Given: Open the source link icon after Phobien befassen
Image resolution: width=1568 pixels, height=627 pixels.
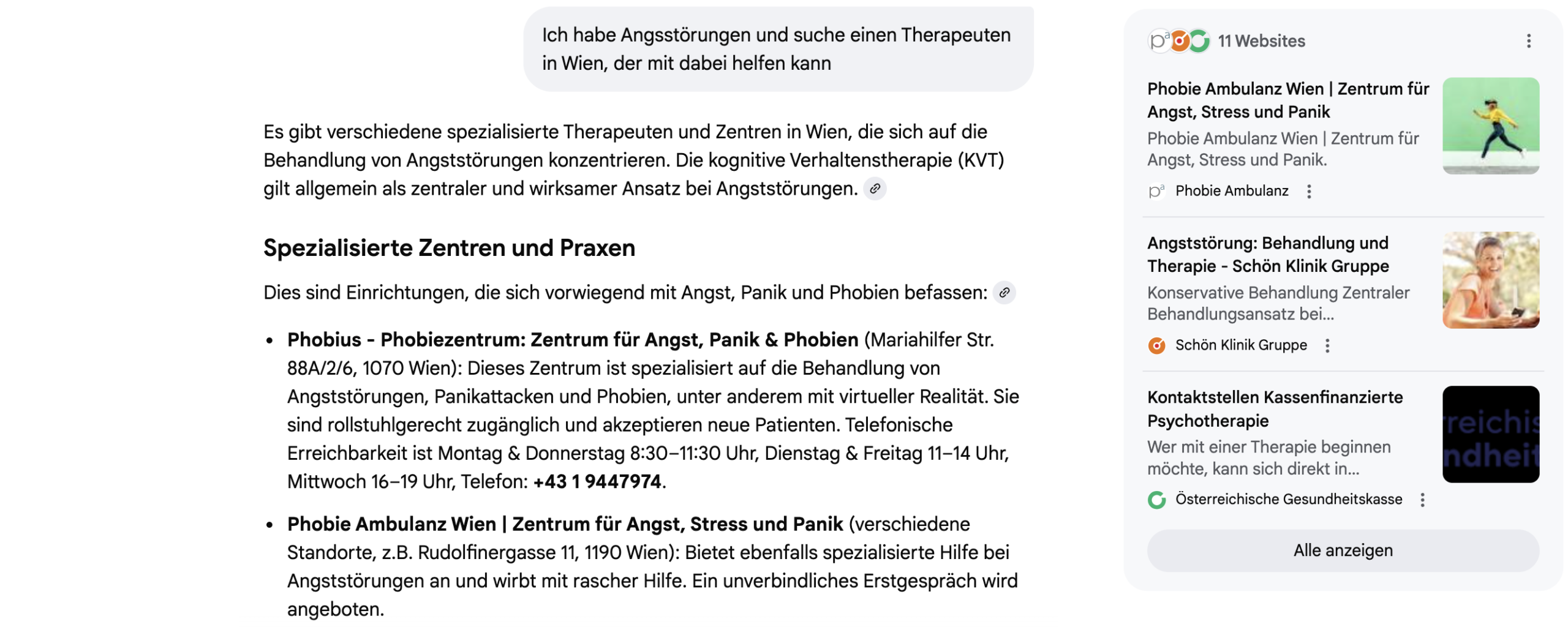Looking at the screenshot, I should [1003, 293].
